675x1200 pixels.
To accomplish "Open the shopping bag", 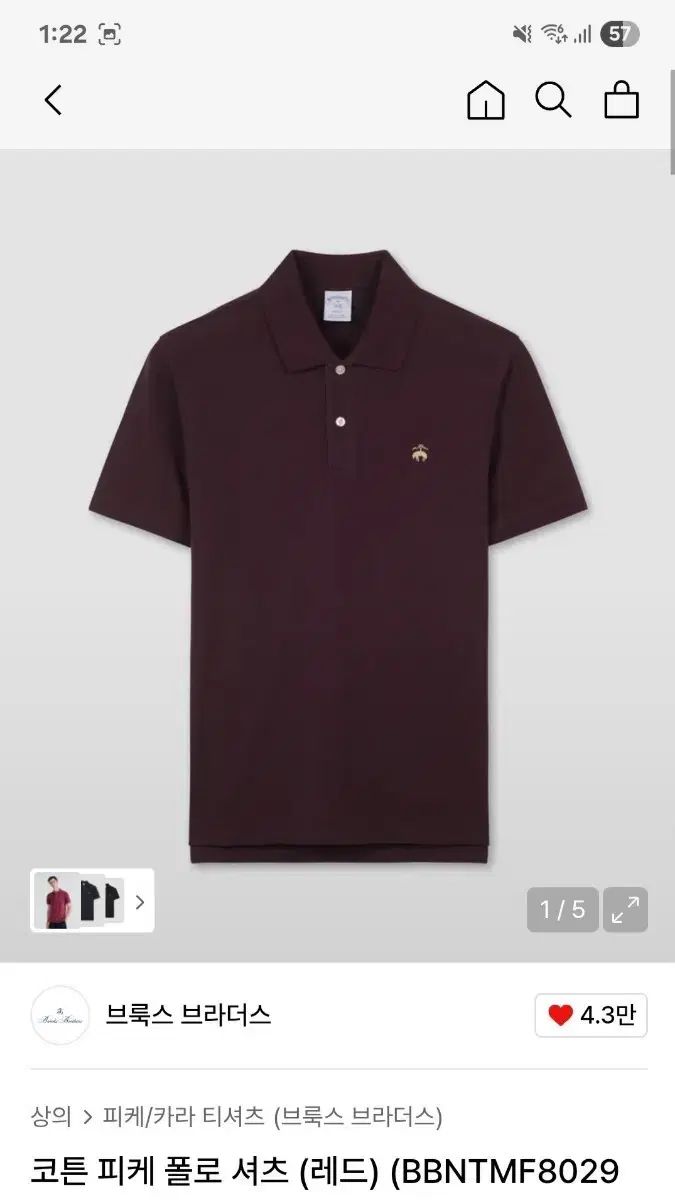I will [x=621, y=100].
